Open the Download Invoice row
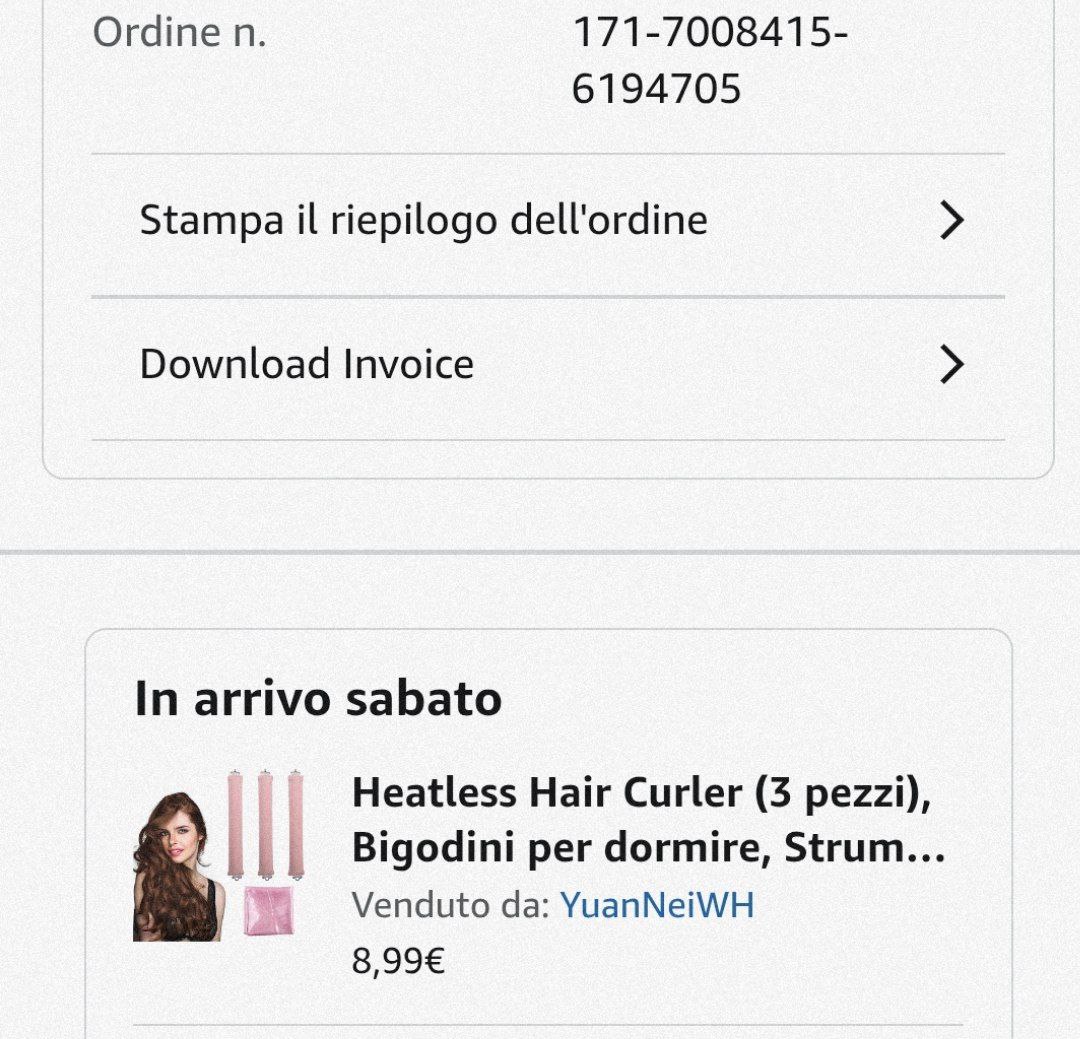 click(x=547, y=365)
